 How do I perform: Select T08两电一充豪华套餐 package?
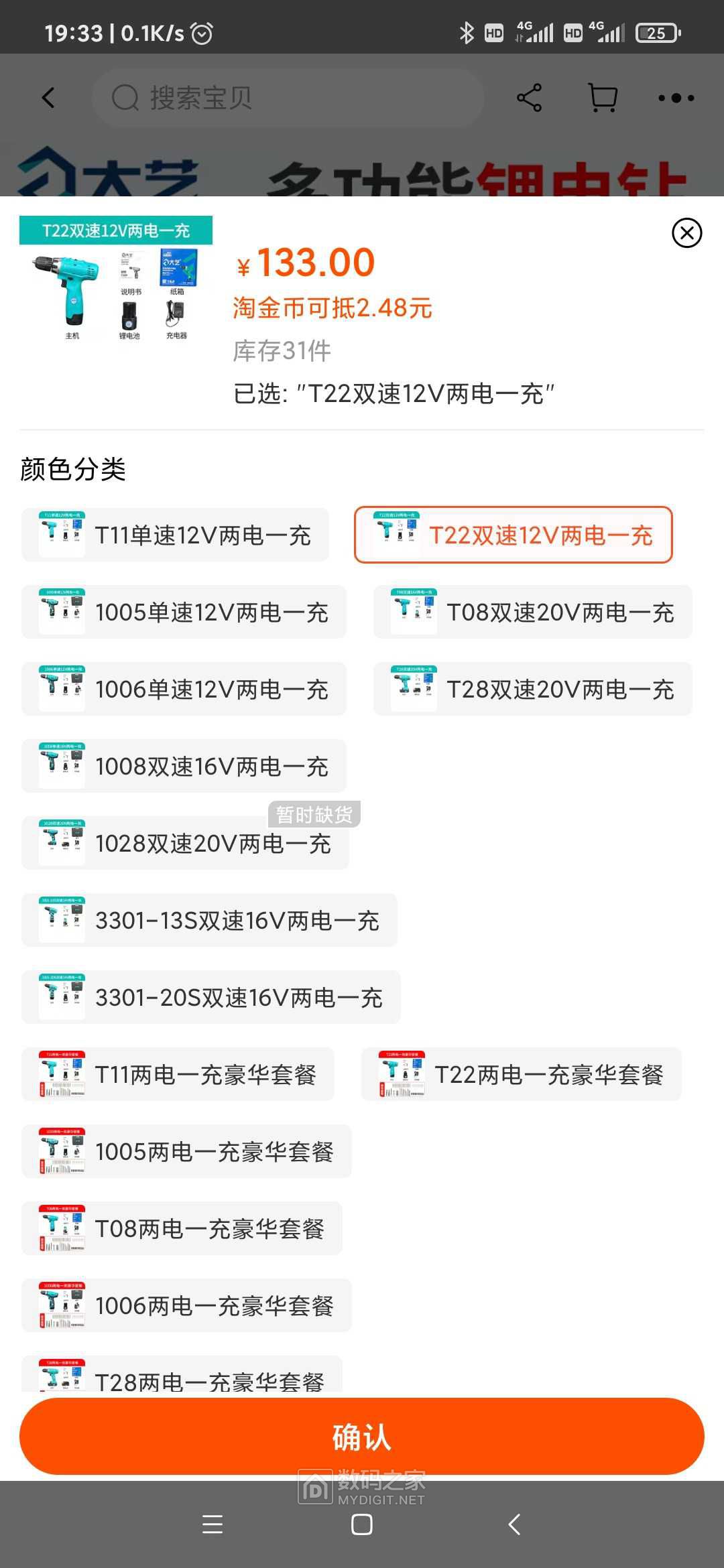coord(182,1229)
